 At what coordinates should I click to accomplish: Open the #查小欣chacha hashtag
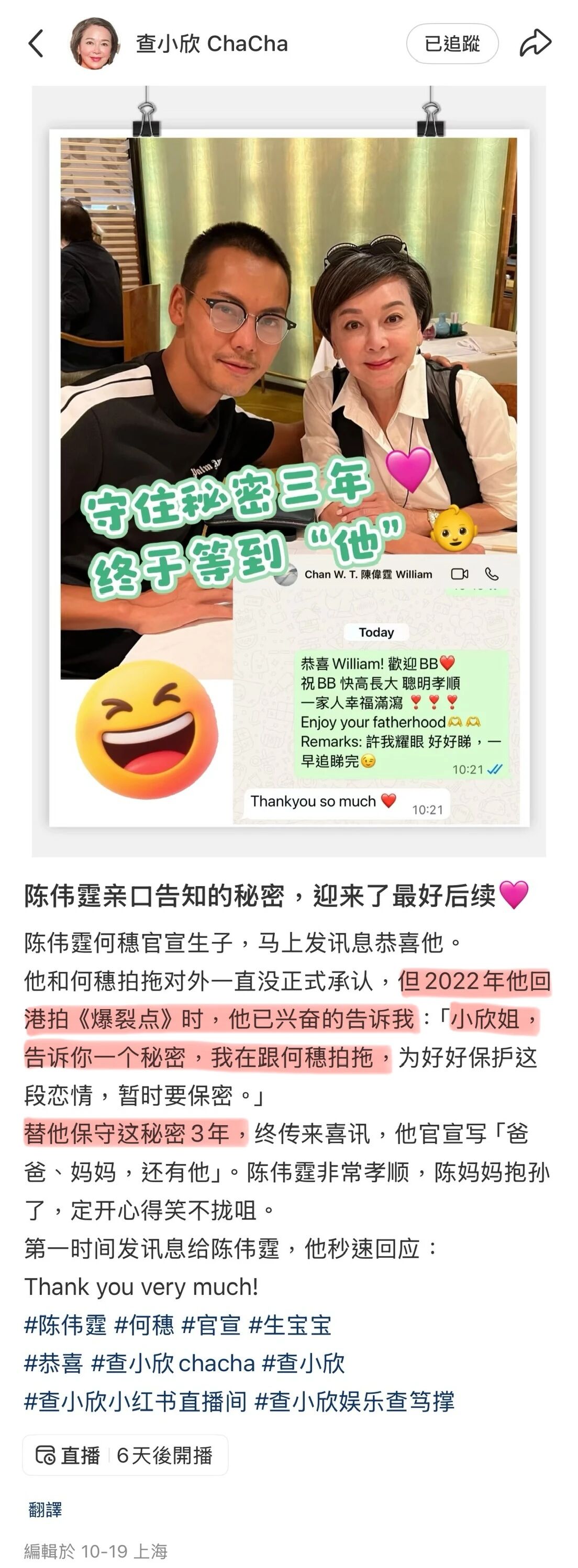click(x=172, y=1363)
